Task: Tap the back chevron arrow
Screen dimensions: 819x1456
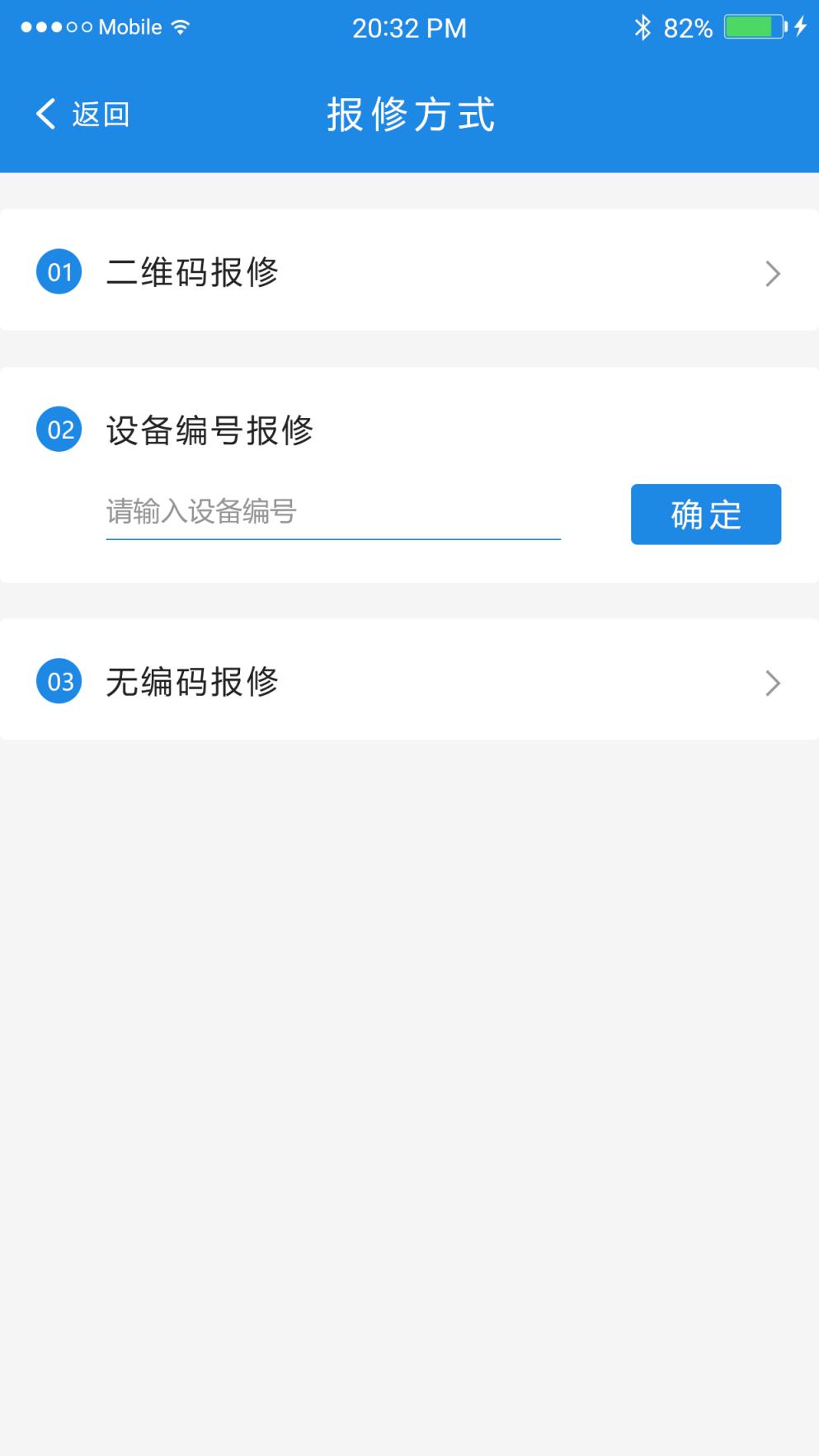Action: pyautogui.click(x=44, y=113)
